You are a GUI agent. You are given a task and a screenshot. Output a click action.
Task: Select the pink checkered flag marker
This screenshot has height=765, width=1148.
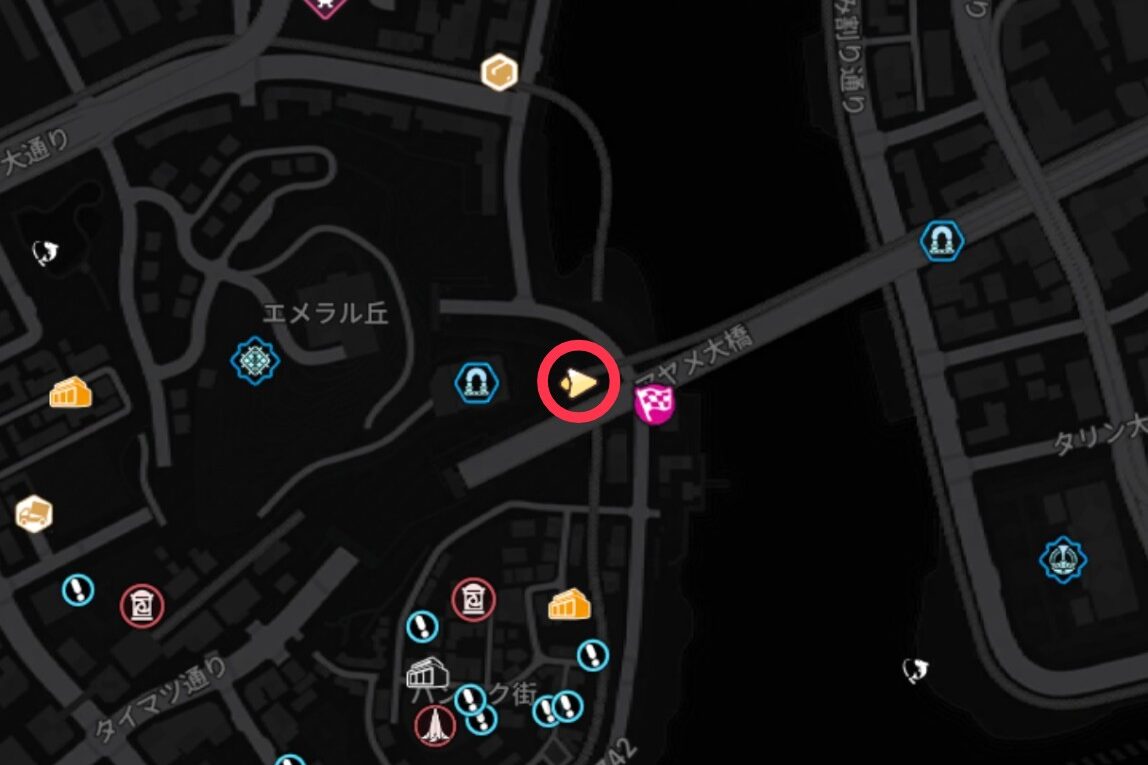tap(654, 404)
